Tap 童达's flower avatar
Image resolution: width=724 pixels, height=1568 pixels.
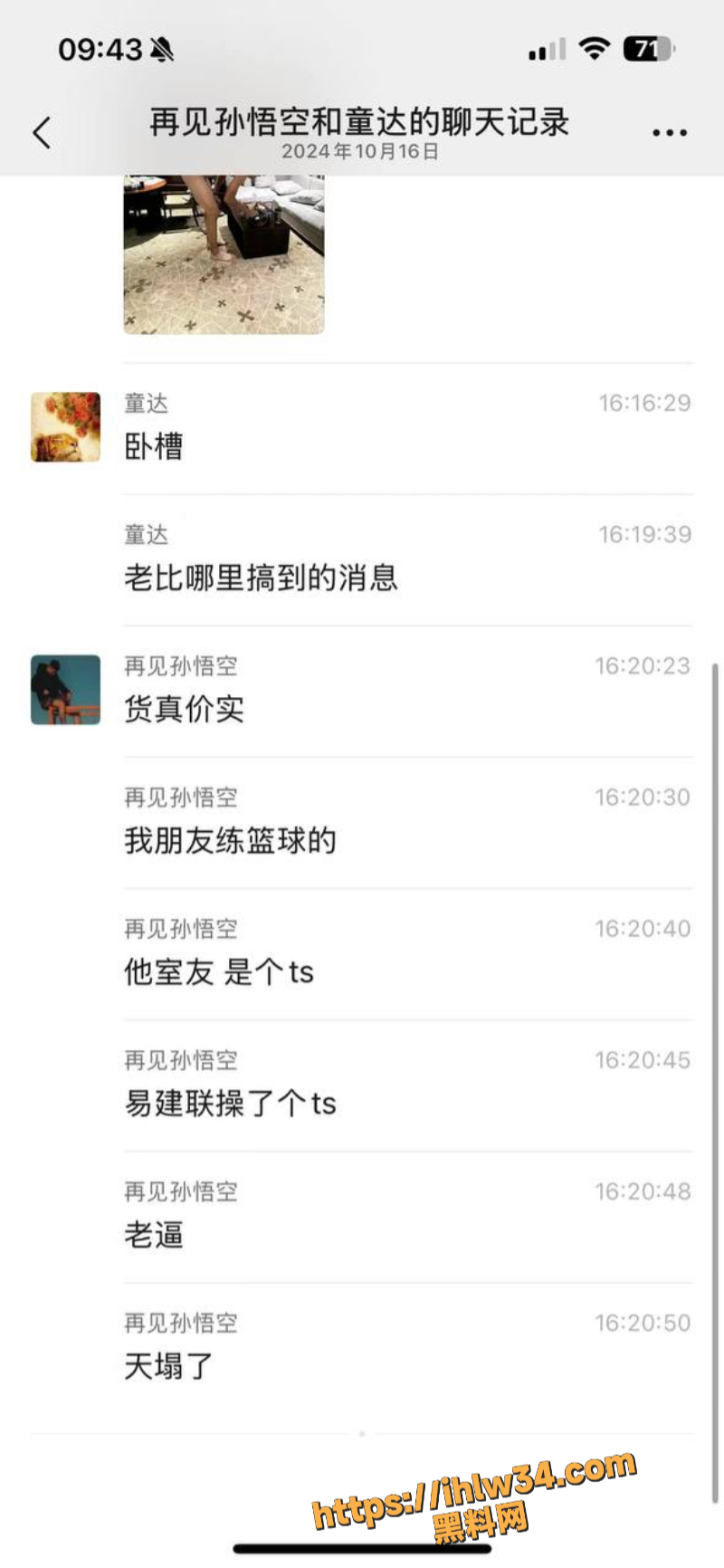pyautogui.click(x=65, y=426)
